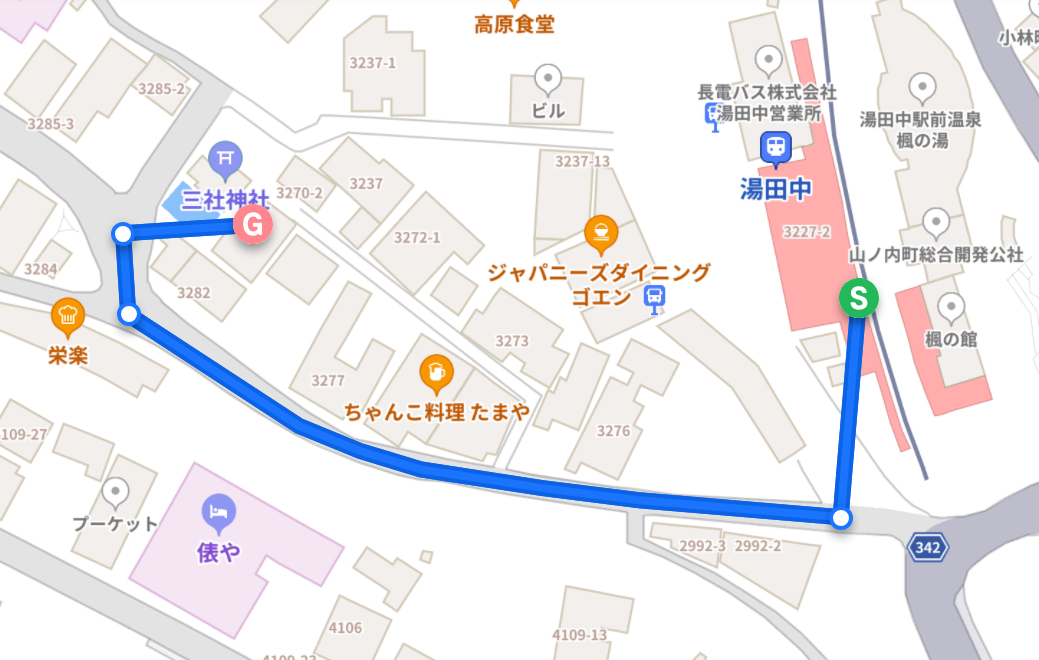Select the 長電バス湯田中営業所 pin
This screenshot has width=1039, height=660.
[768, 58]
